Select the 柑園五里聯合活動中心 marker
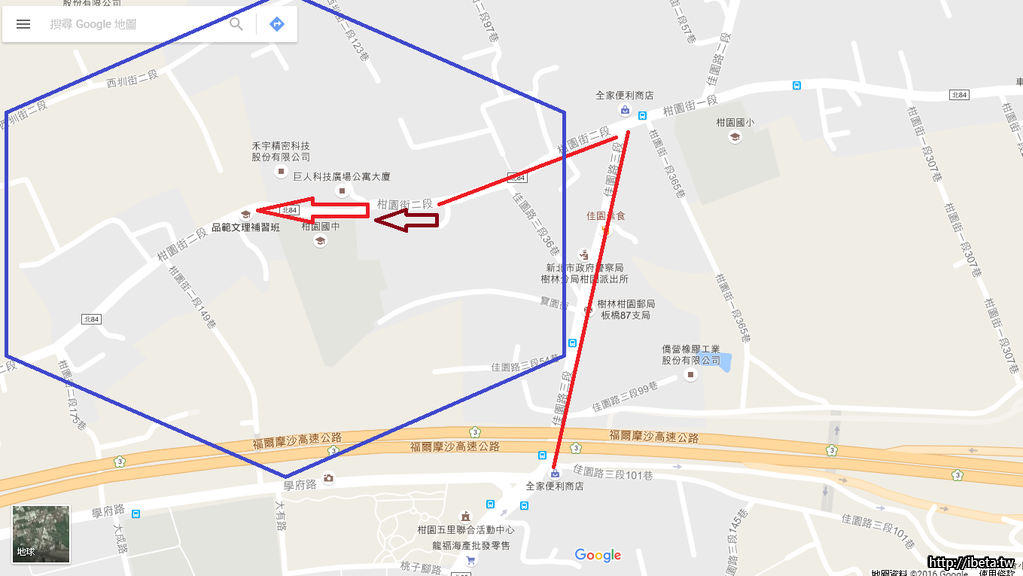 (x=465, y=517)
